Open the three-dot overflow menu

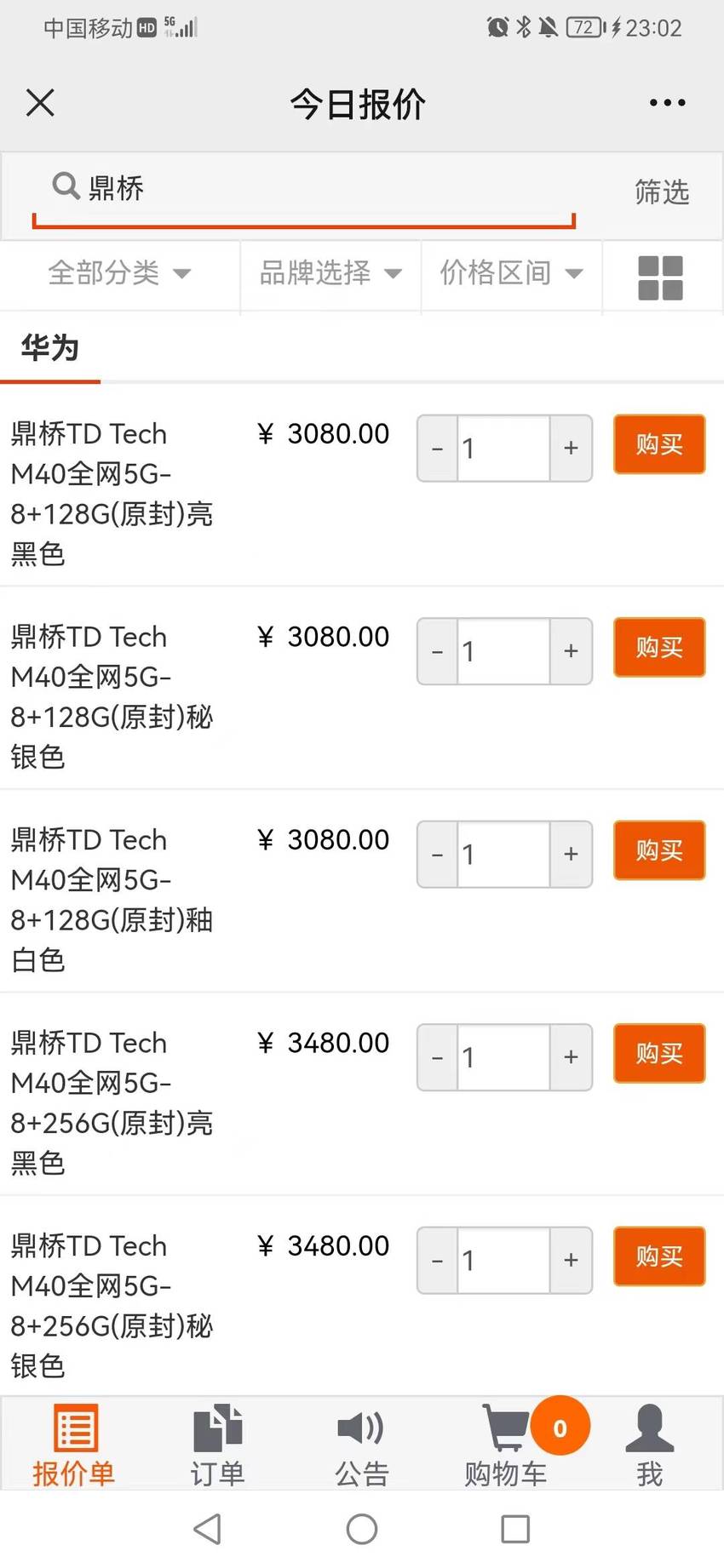click(x=667, y=103)
